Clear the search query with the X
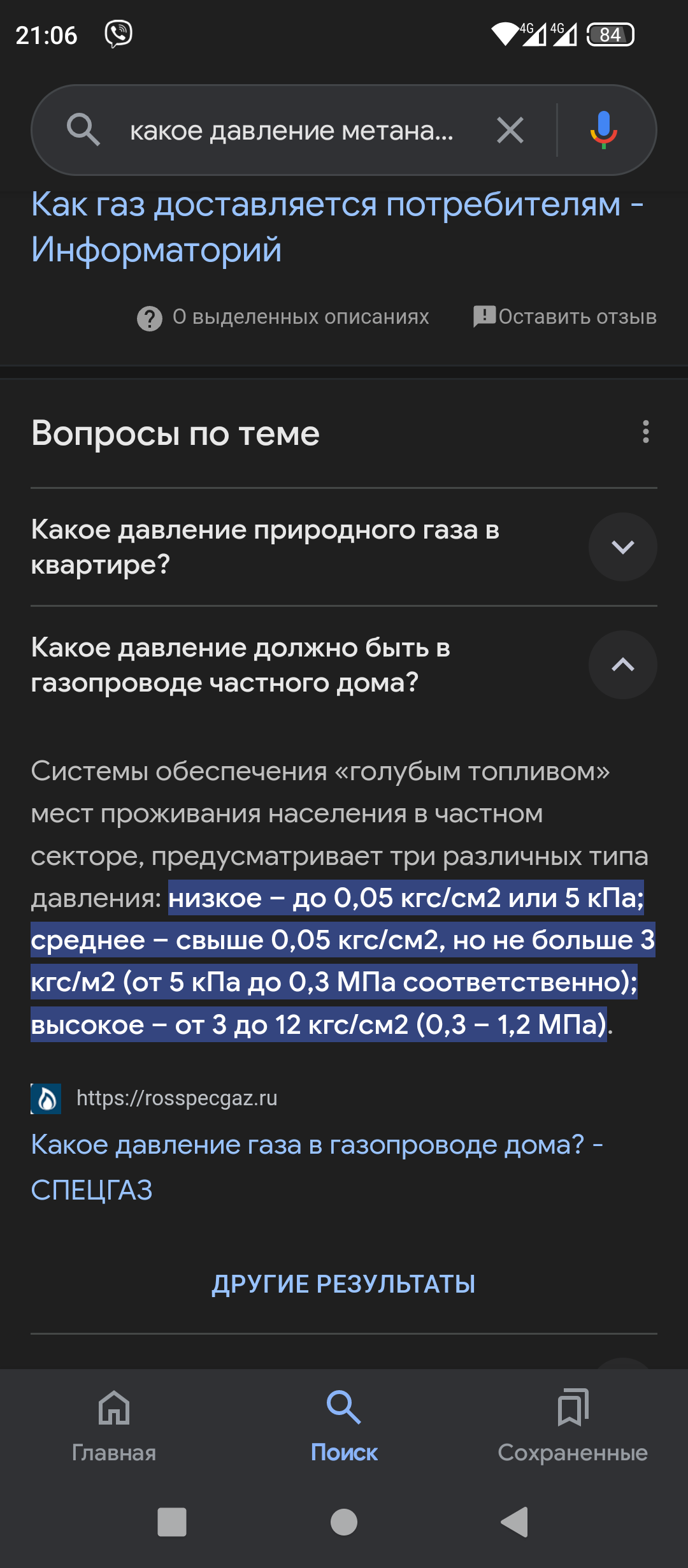The width and height of the screenshot is (688, 1568). 510,130
